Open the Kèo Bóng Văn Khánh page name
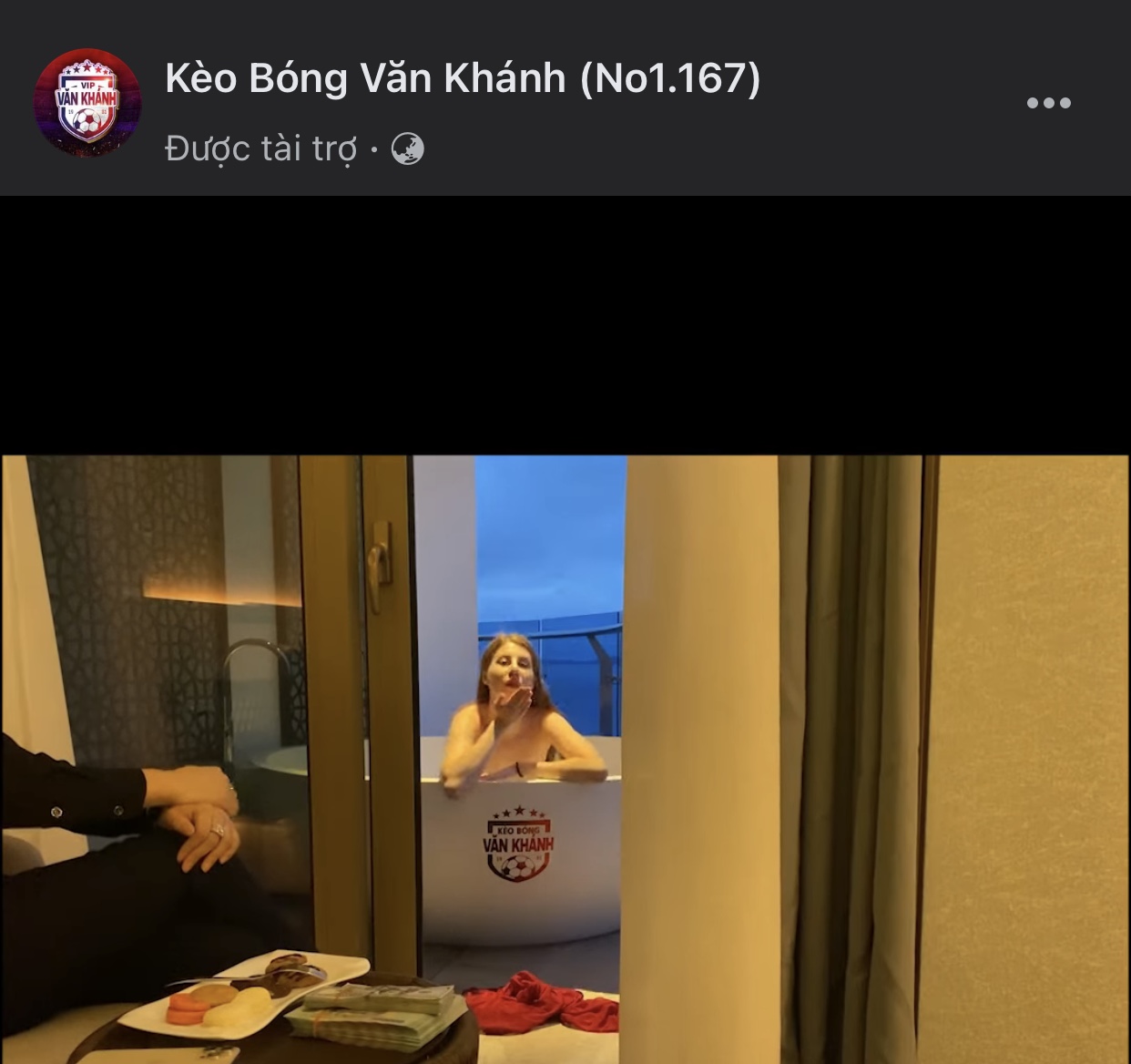Image resolution: width=1131 pixels, height=1064 pixels. click(463, 78)
